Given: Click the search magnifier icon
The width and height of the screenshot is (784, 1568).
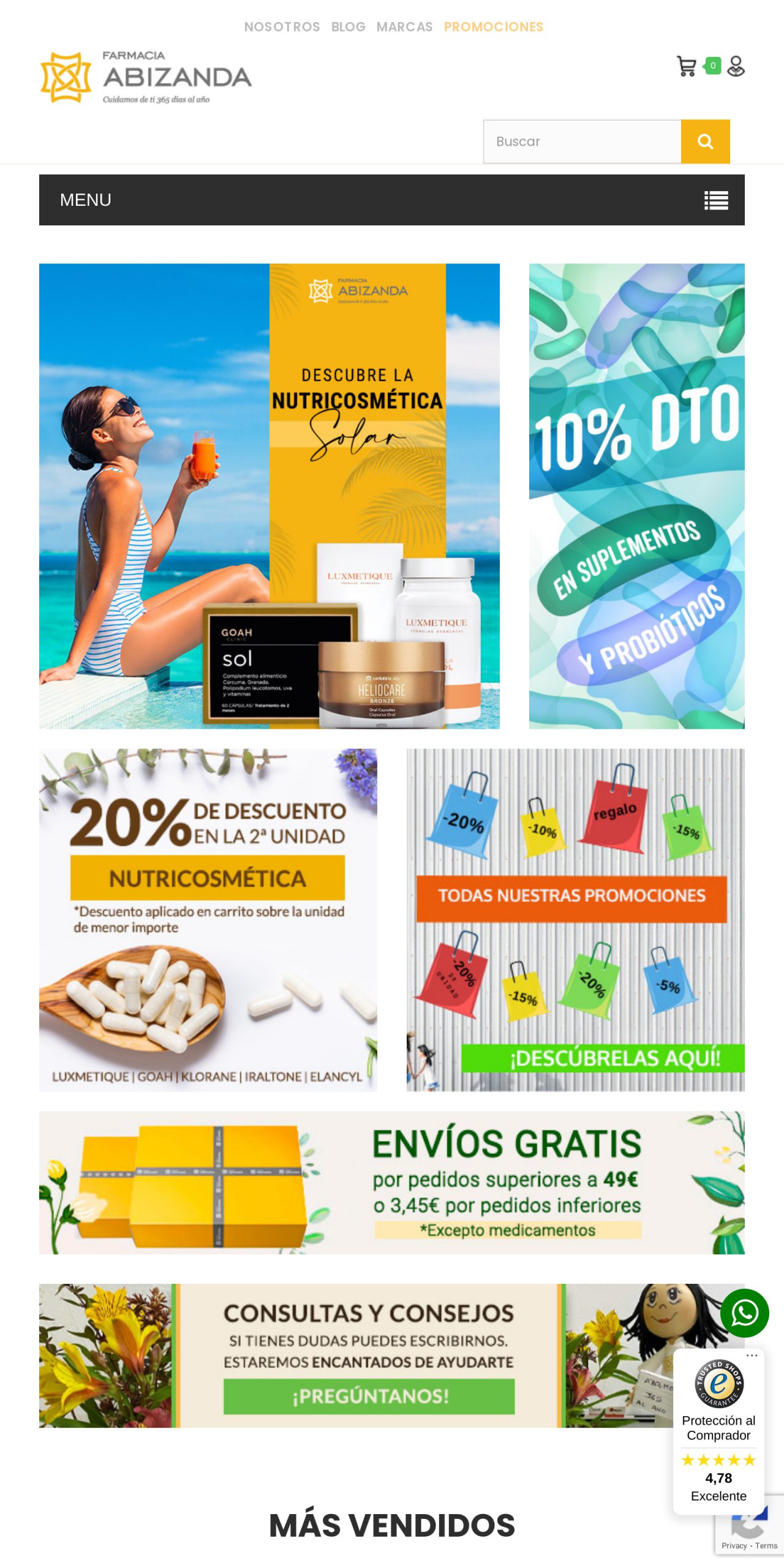Looking at the screenshot, I should [705, 141].
